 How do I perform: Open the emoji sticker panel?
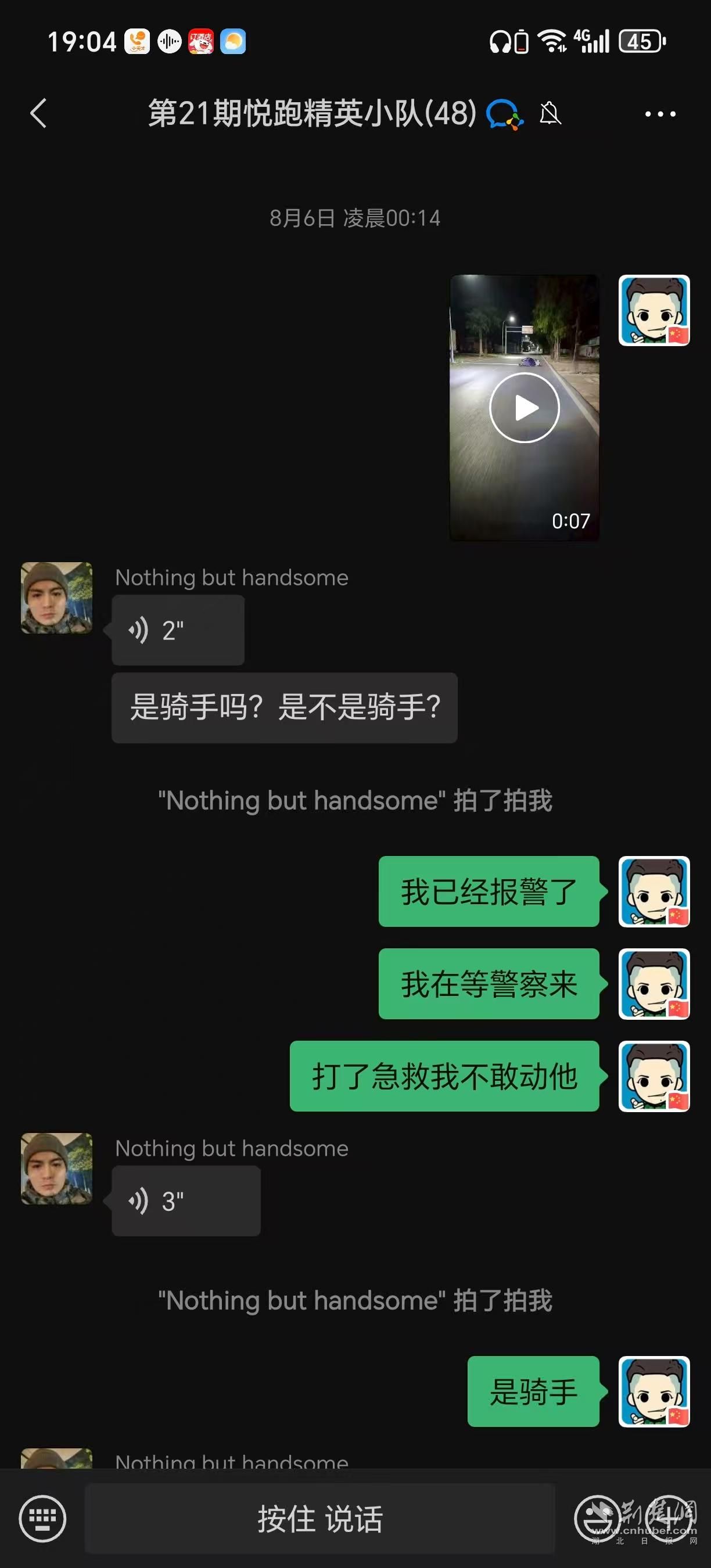tap(597, 1518)
